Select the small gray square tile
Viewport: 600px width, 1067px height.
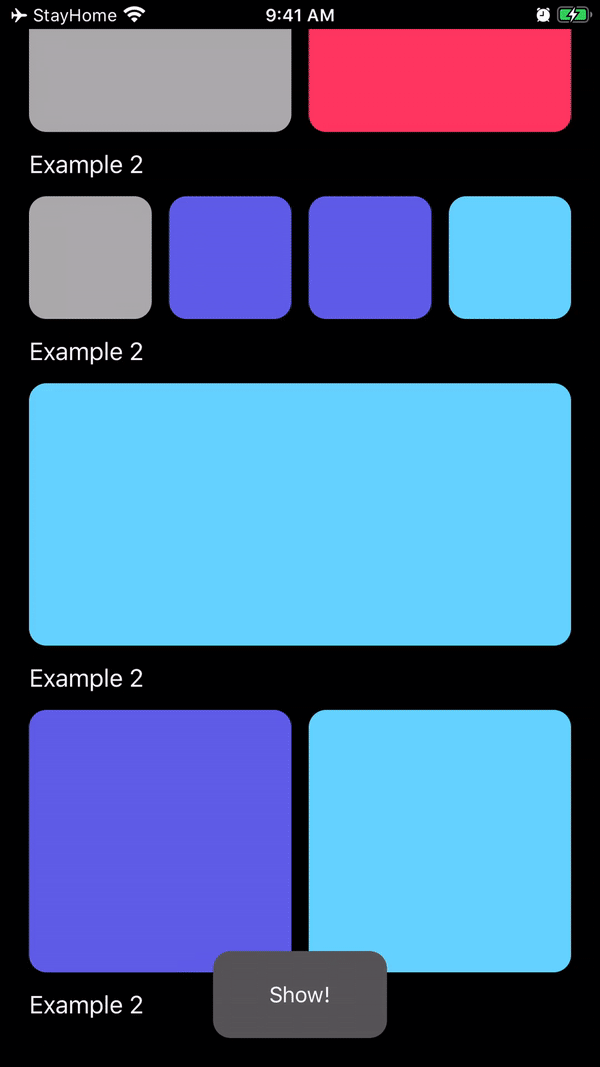coord(90,257)
